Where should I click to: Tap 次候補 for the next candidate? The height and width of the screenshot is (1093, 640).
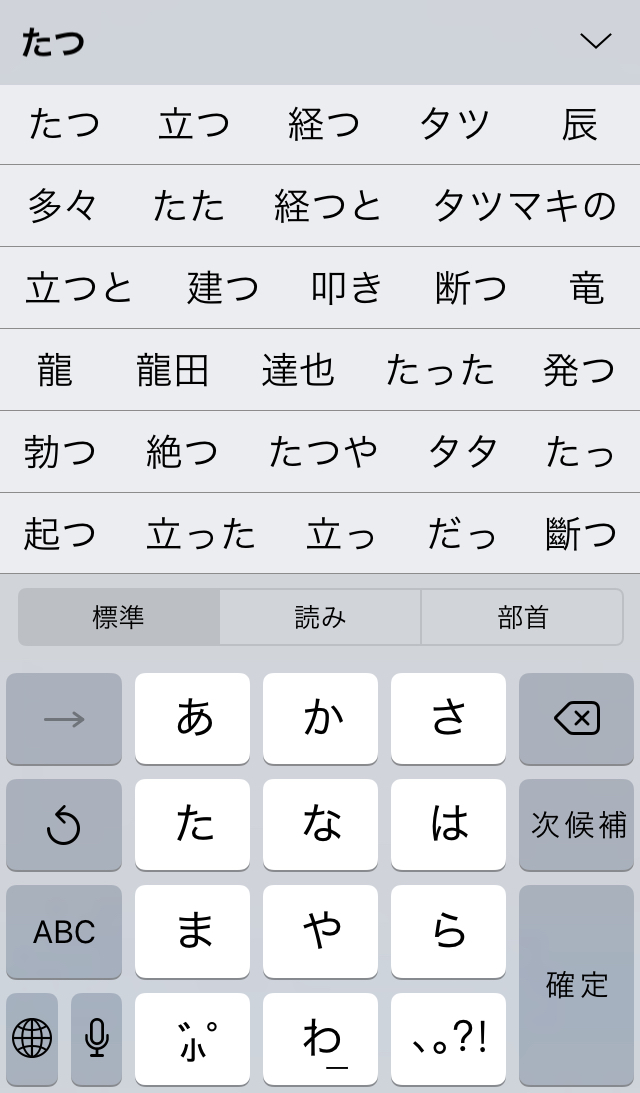(576, 825)
